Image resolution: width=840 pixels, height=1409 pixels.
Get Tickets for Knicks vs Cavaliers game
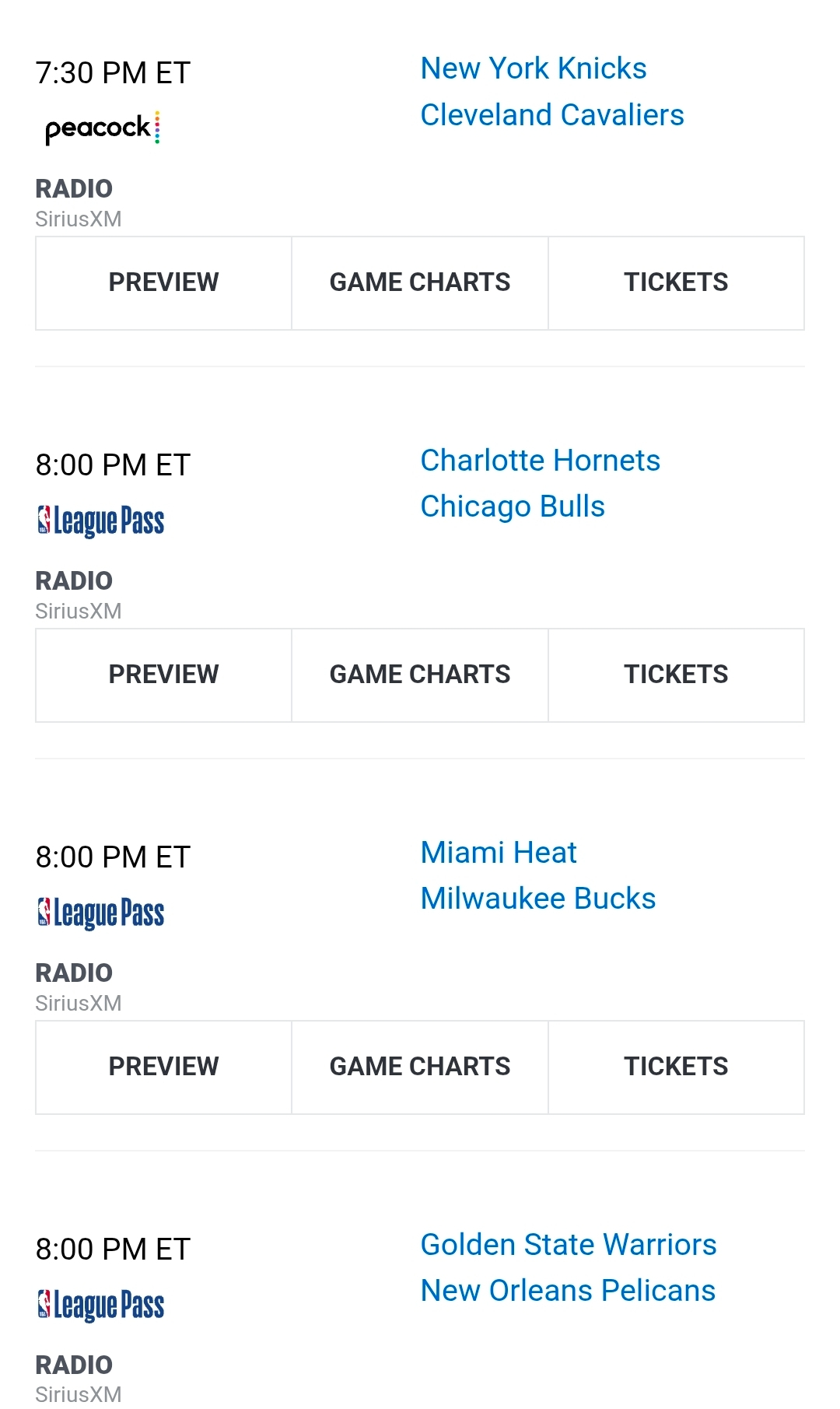675,282
